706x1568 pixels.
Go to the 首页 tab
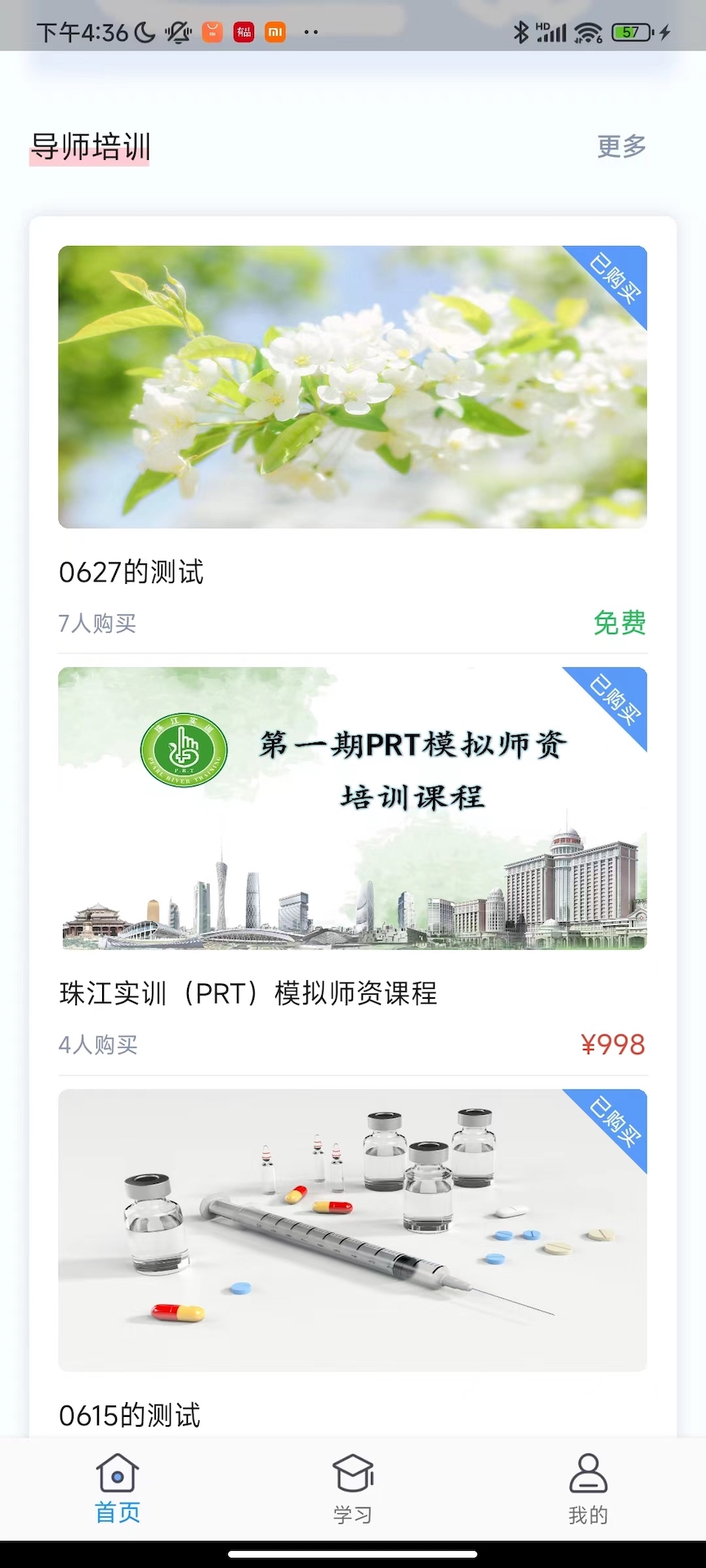[x=118, y=1488]
